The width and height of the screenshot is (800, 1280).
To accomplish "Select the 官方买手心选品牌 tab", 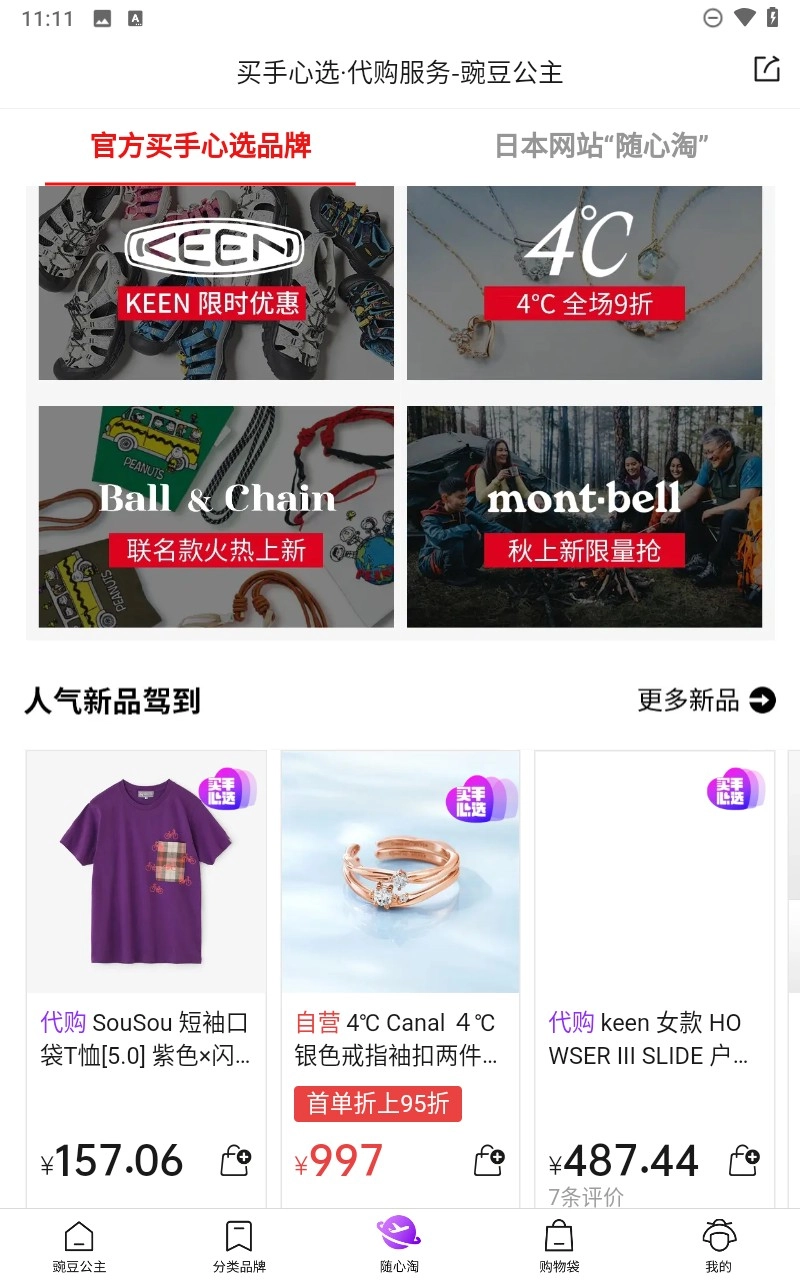I will (x=199, y=147).
